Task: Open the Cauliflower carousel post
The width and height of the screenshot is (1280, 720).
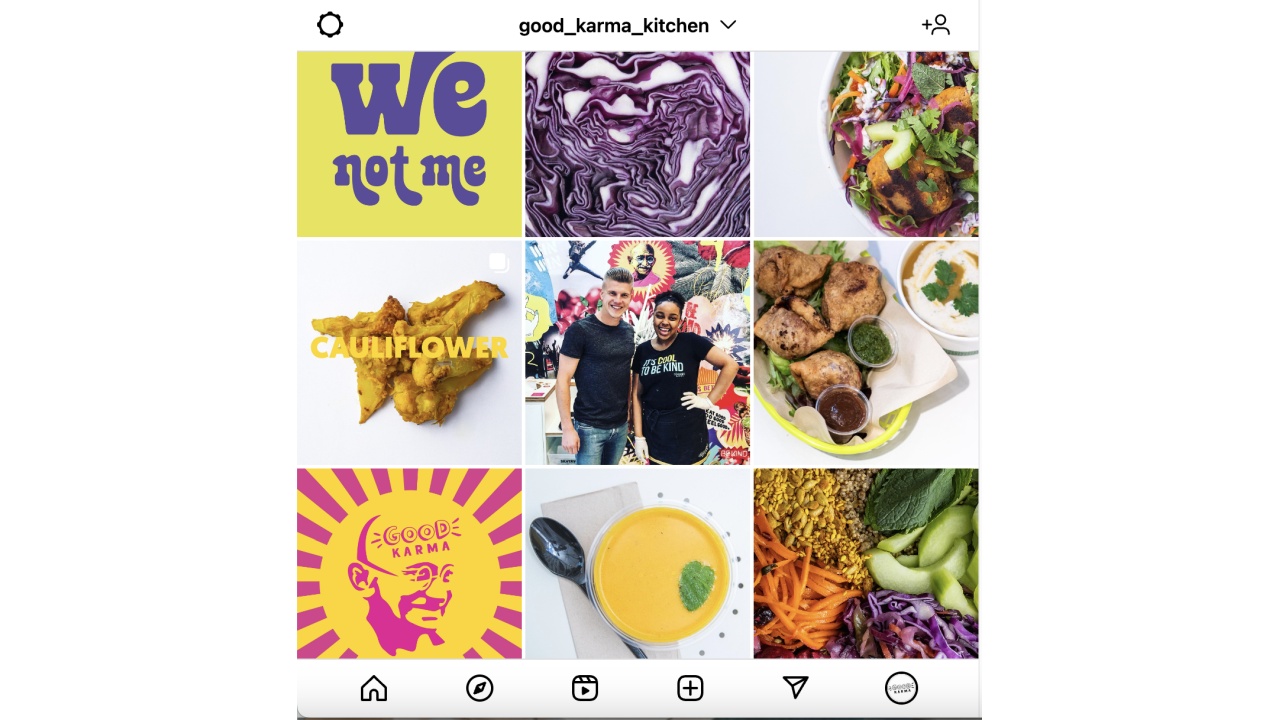Action: [409, 352]
